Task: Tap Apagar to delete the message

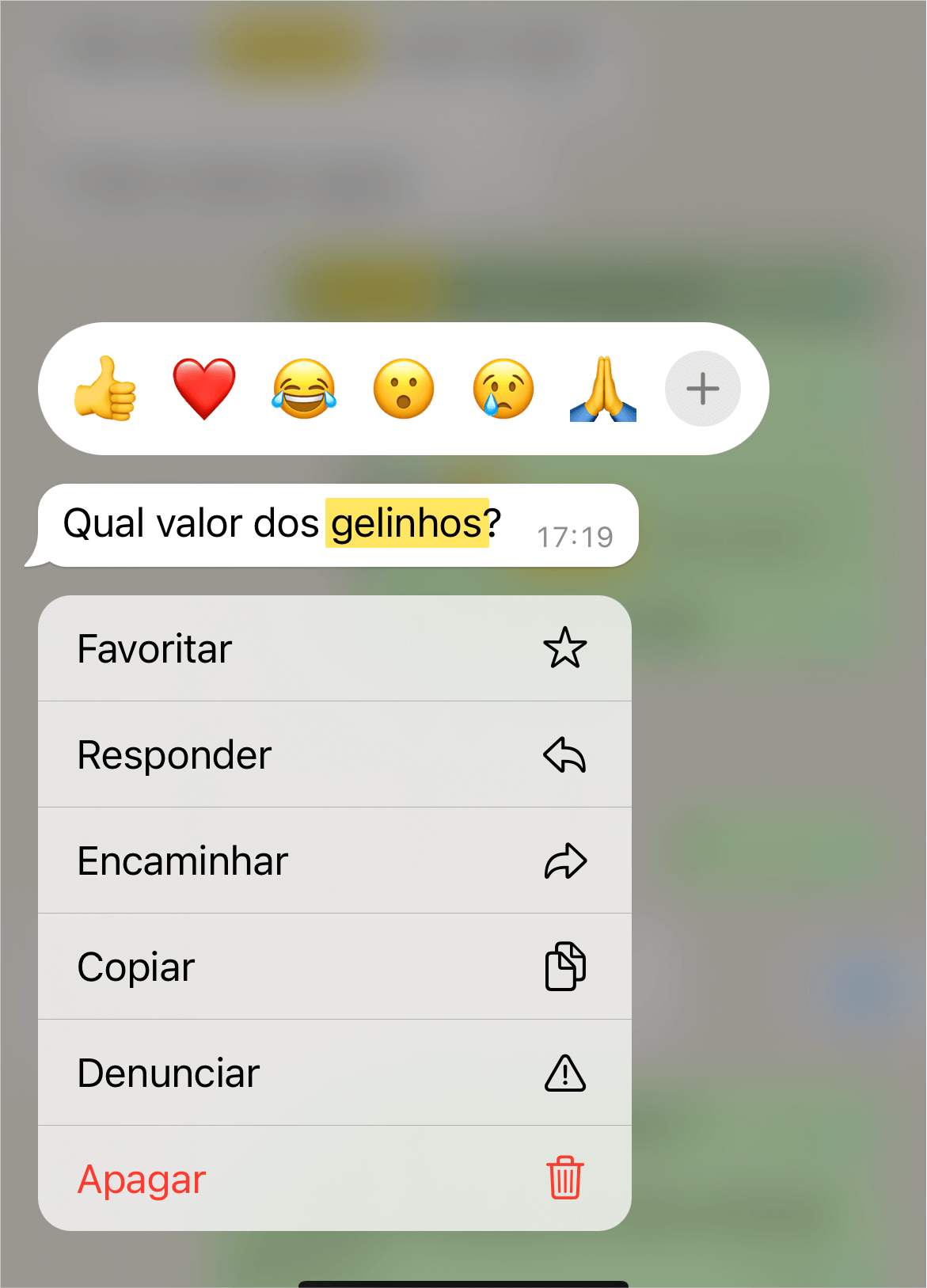Action: (x=141, y=1178)
